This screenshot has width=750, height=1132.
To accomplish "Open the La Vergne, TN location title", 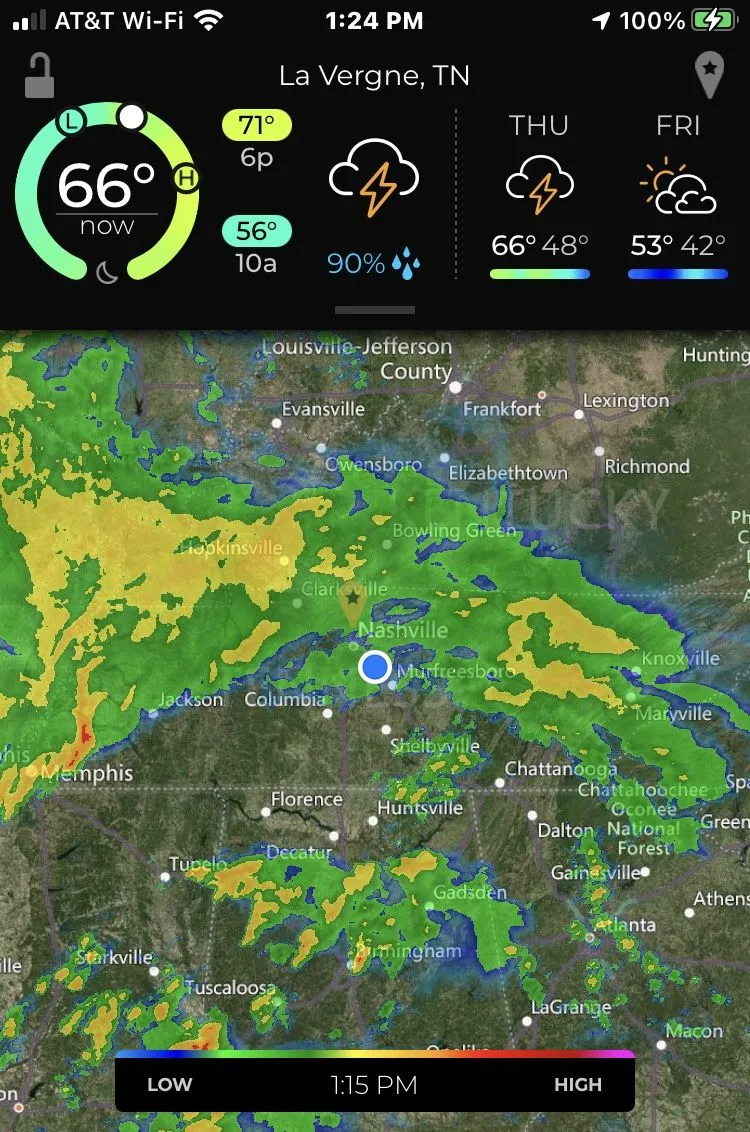I will pos(374,76).
